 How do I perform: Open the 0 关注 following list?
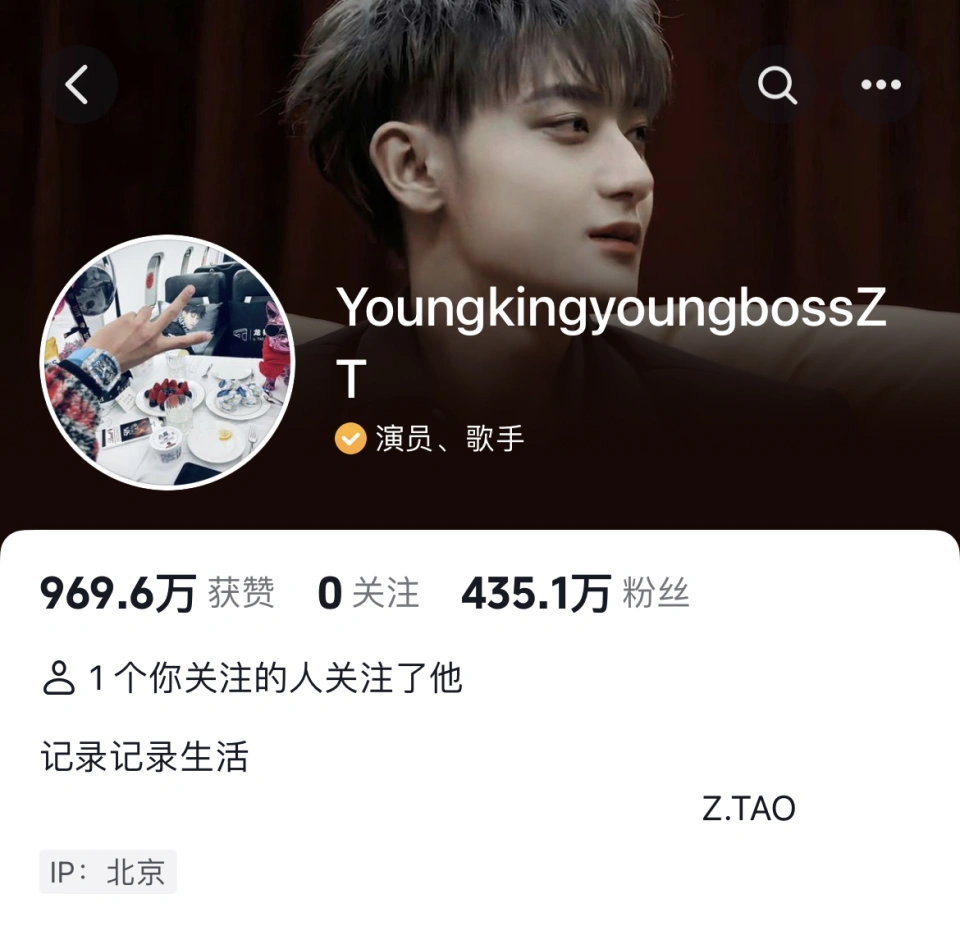coord(368,594)
